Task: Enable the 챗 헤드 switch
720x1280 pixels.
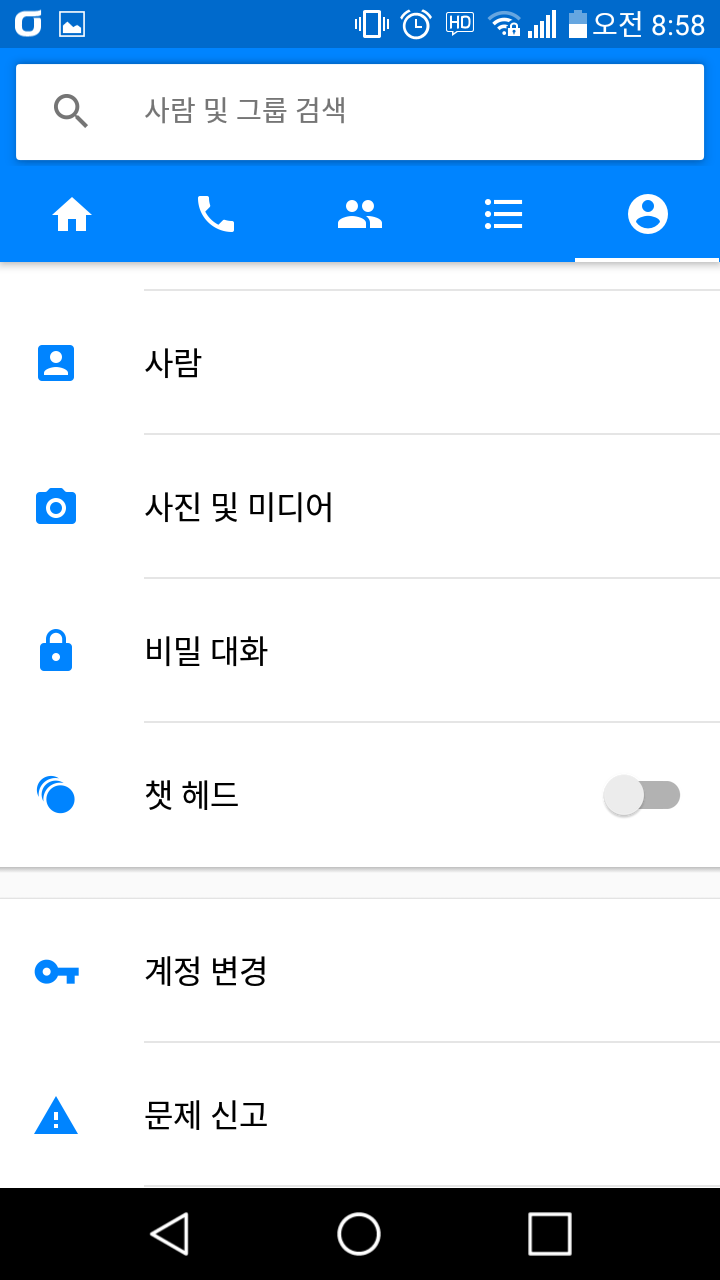Action: pos(642,795)
